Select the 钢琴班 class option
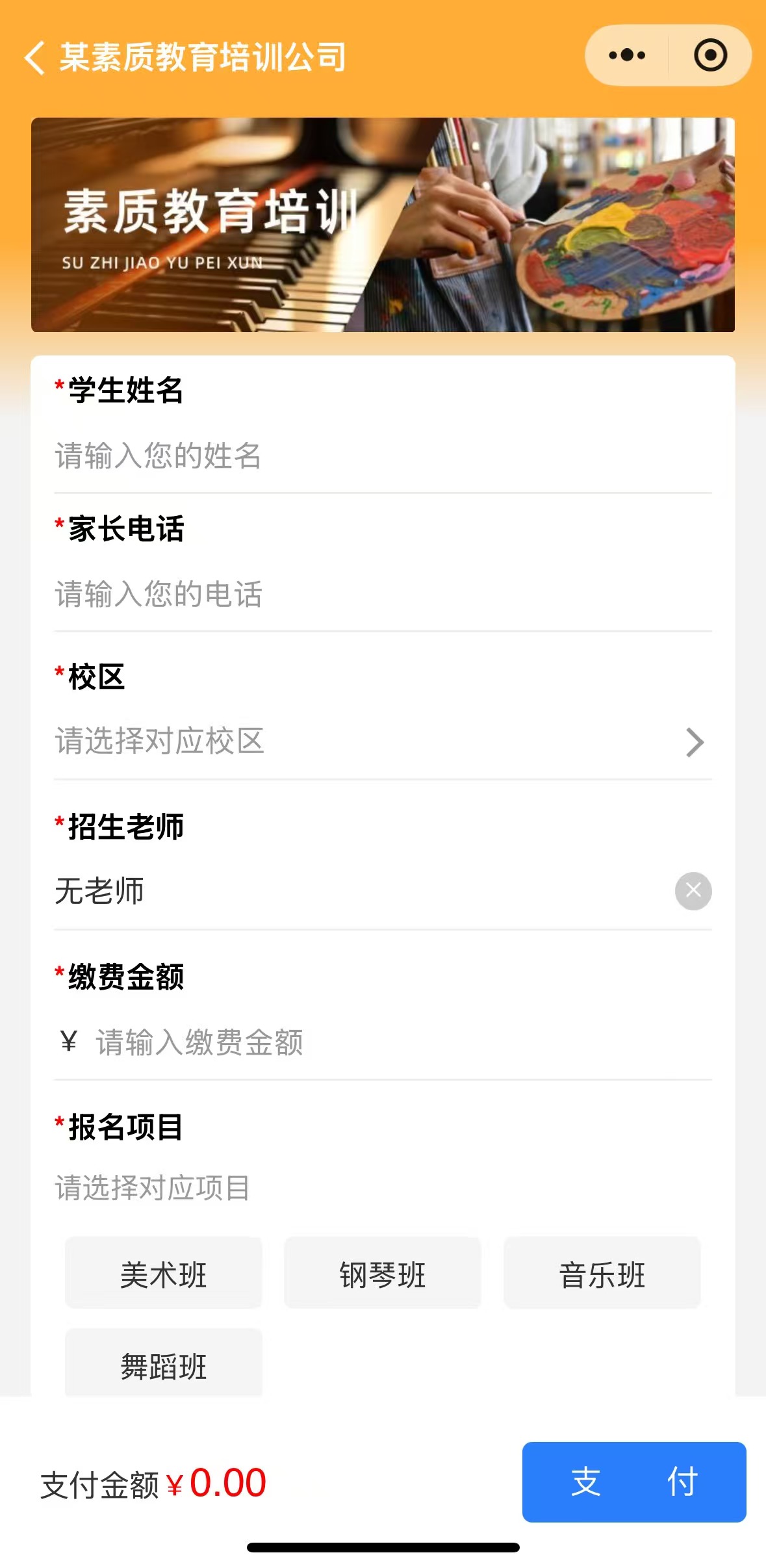This screenshot has height=1568, width=766. [x=382, y=1273]
